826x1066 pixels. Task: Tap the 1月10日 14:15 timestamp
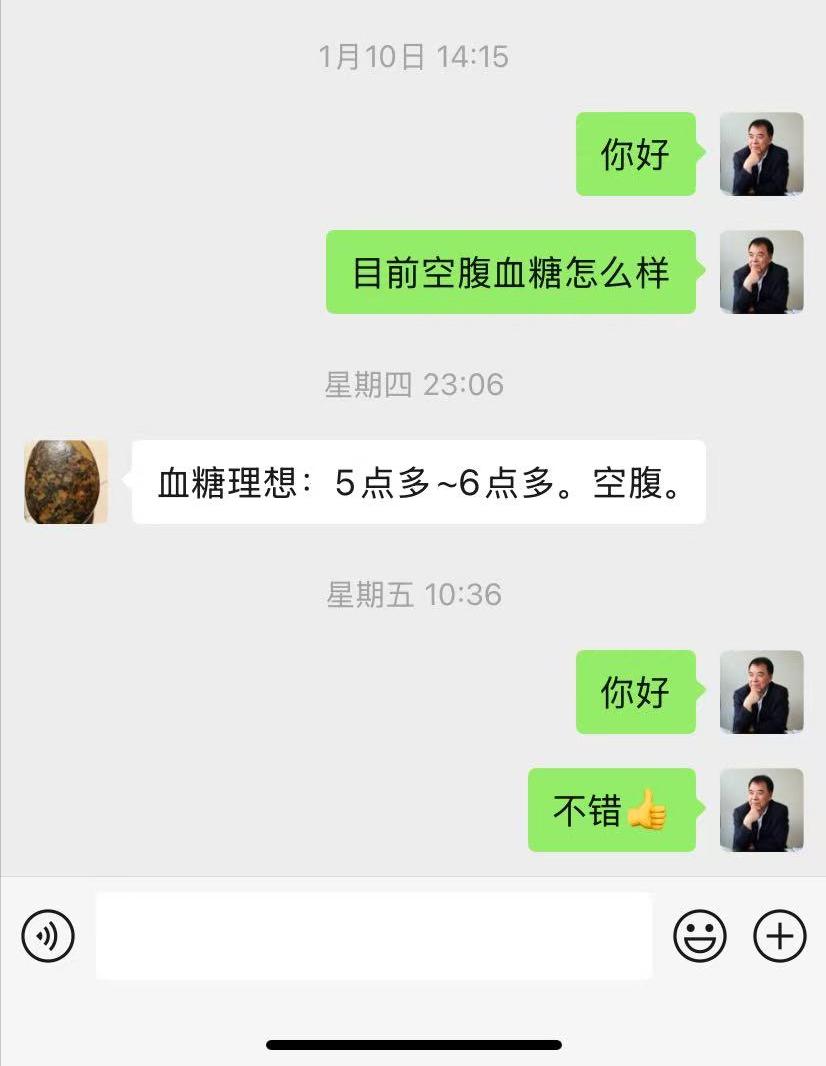413,58
